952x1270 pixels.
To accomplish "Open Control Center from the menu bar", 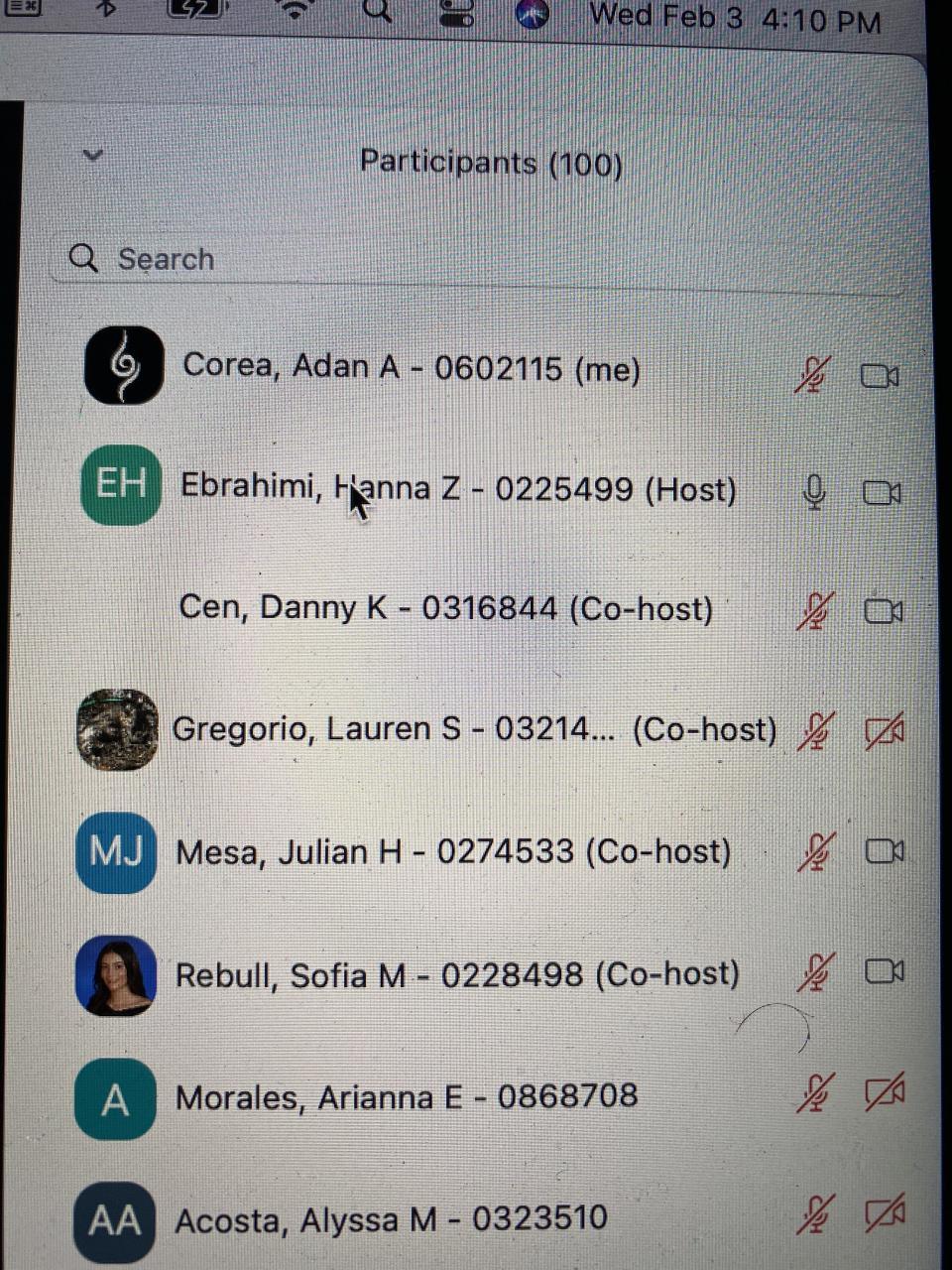I will [x=456, y=14].
